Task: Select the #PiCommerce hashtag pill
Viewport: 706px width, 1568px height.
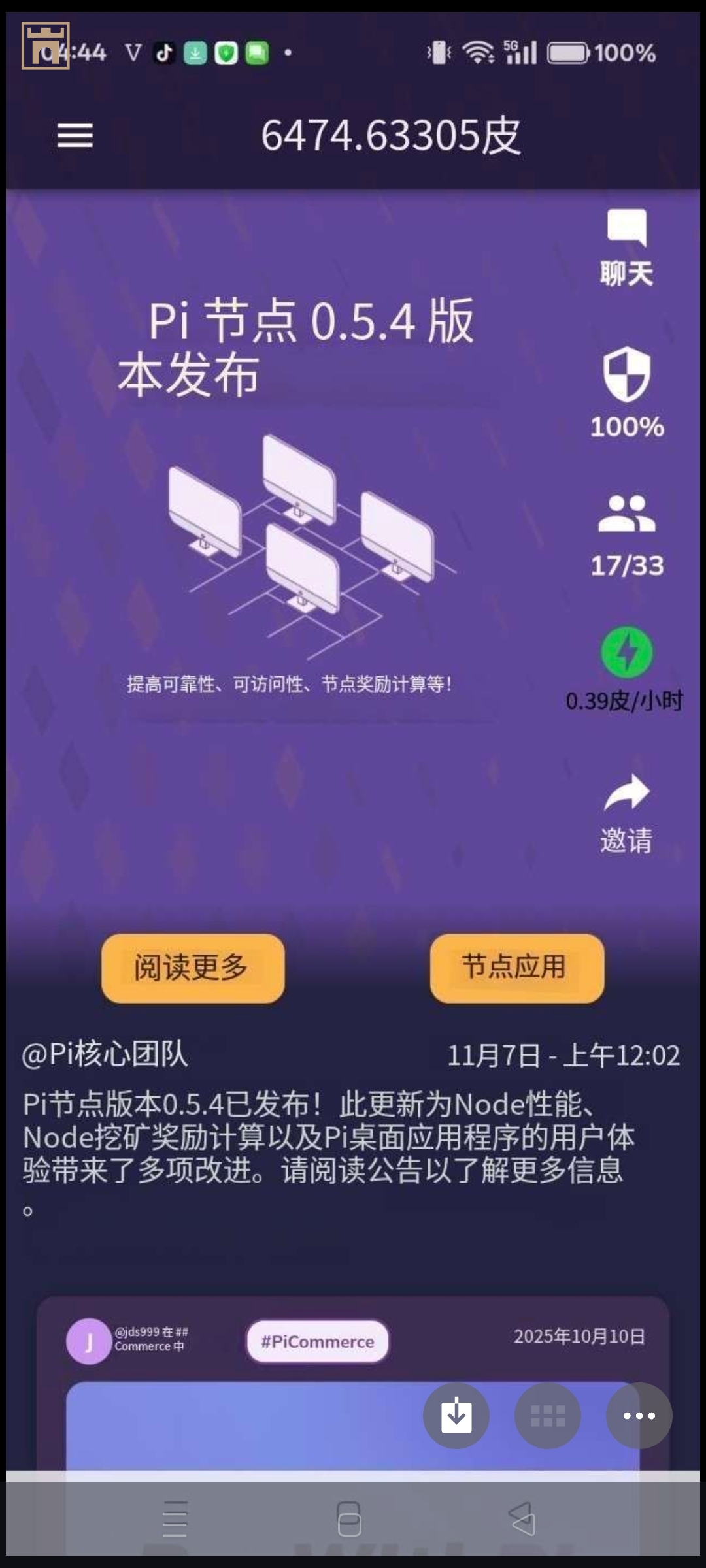Action: point(318,1341)
